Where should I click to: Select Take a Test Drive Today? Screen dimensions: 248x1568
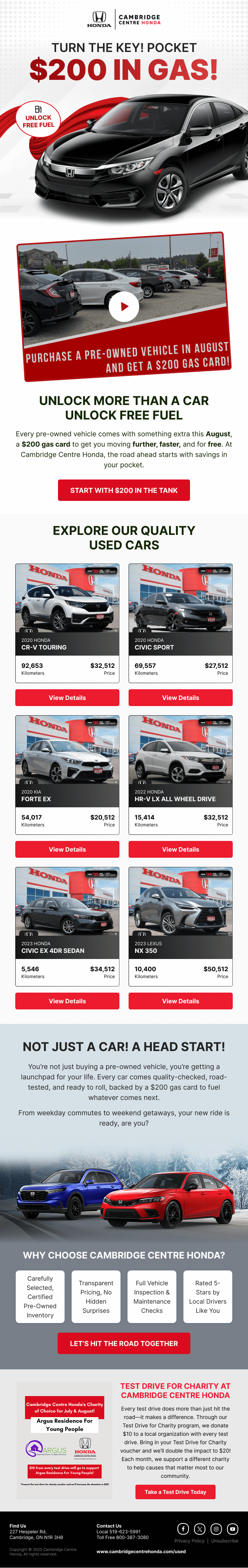[175, 1492]
